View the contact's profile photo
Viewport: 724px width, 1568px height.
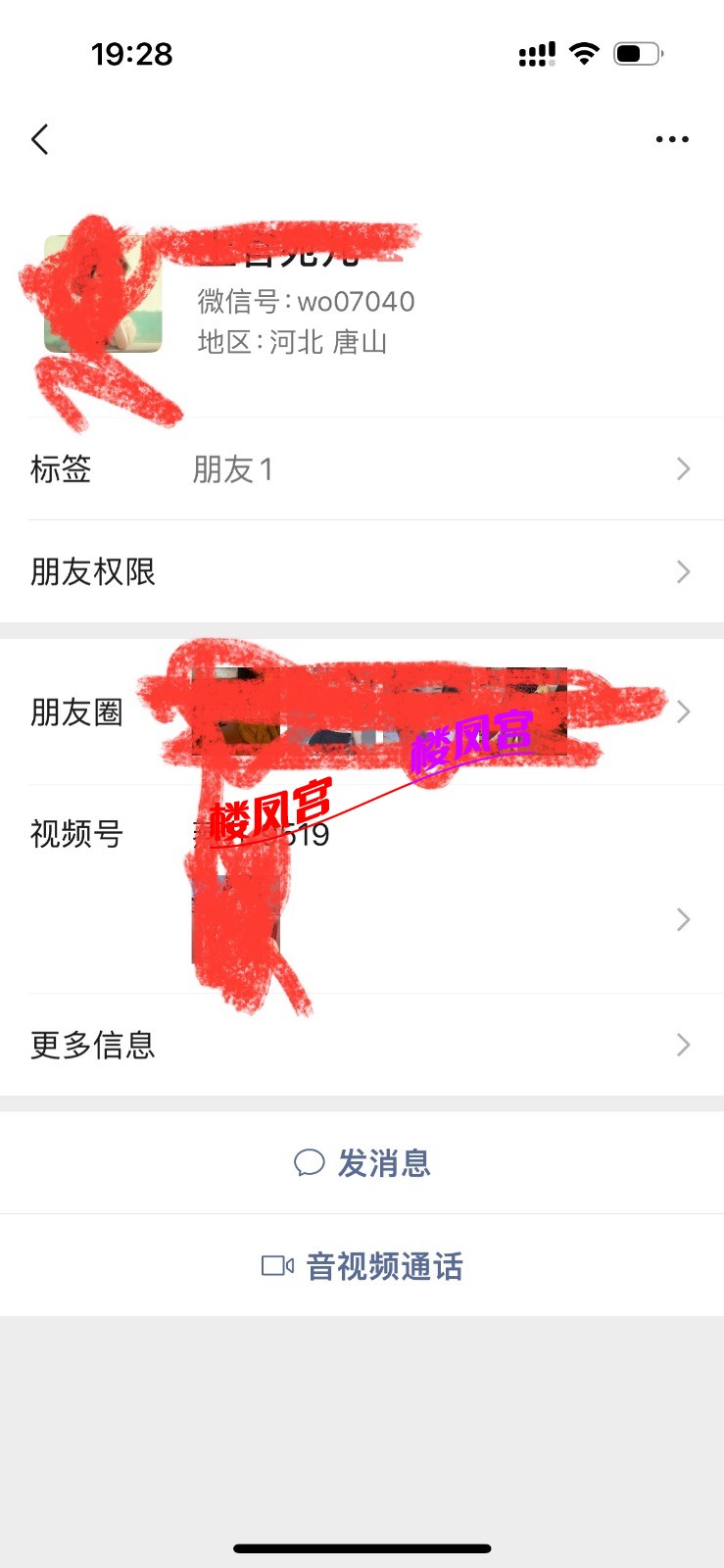[x=103, y=294]
